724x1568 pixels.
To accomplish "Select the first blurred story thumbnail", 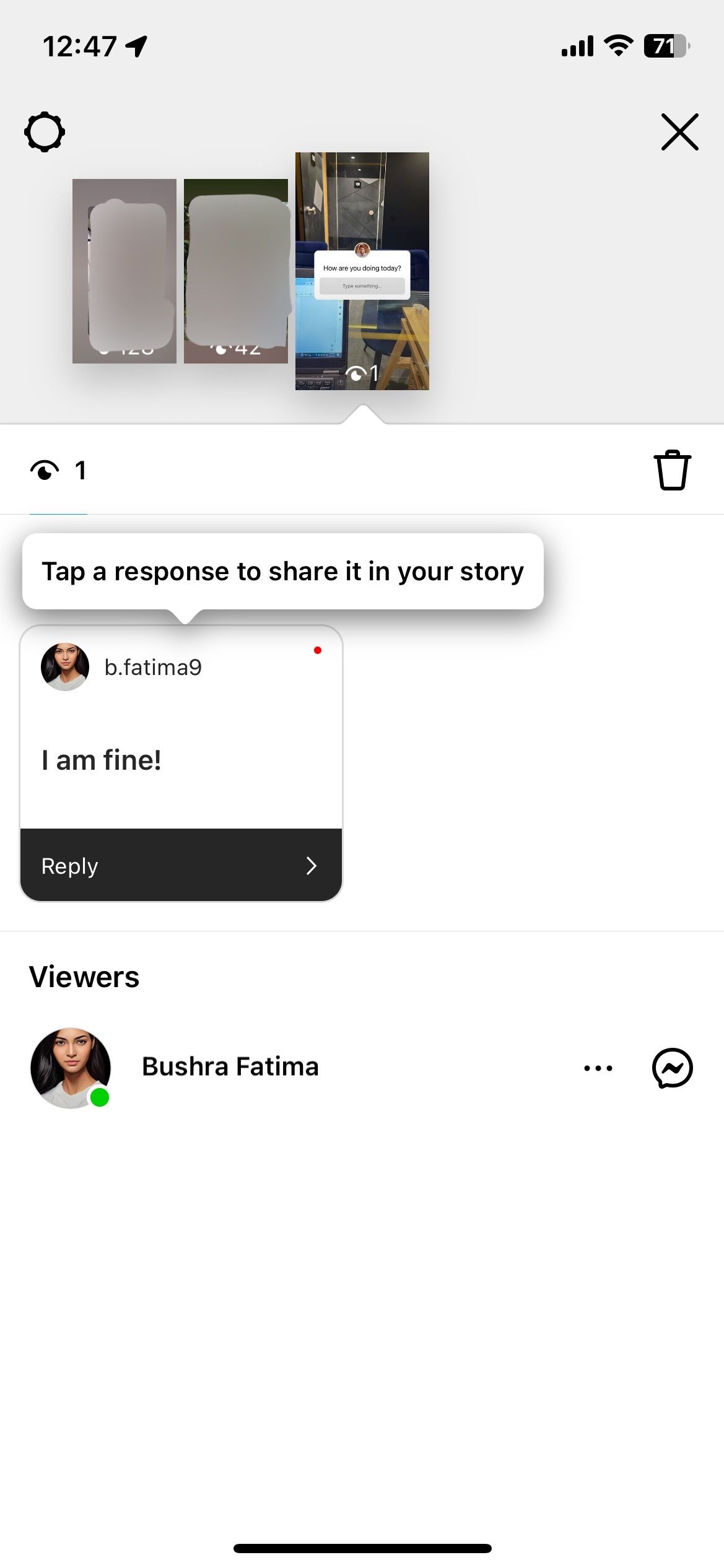I will pyautogui.click(x=124, y=271).
